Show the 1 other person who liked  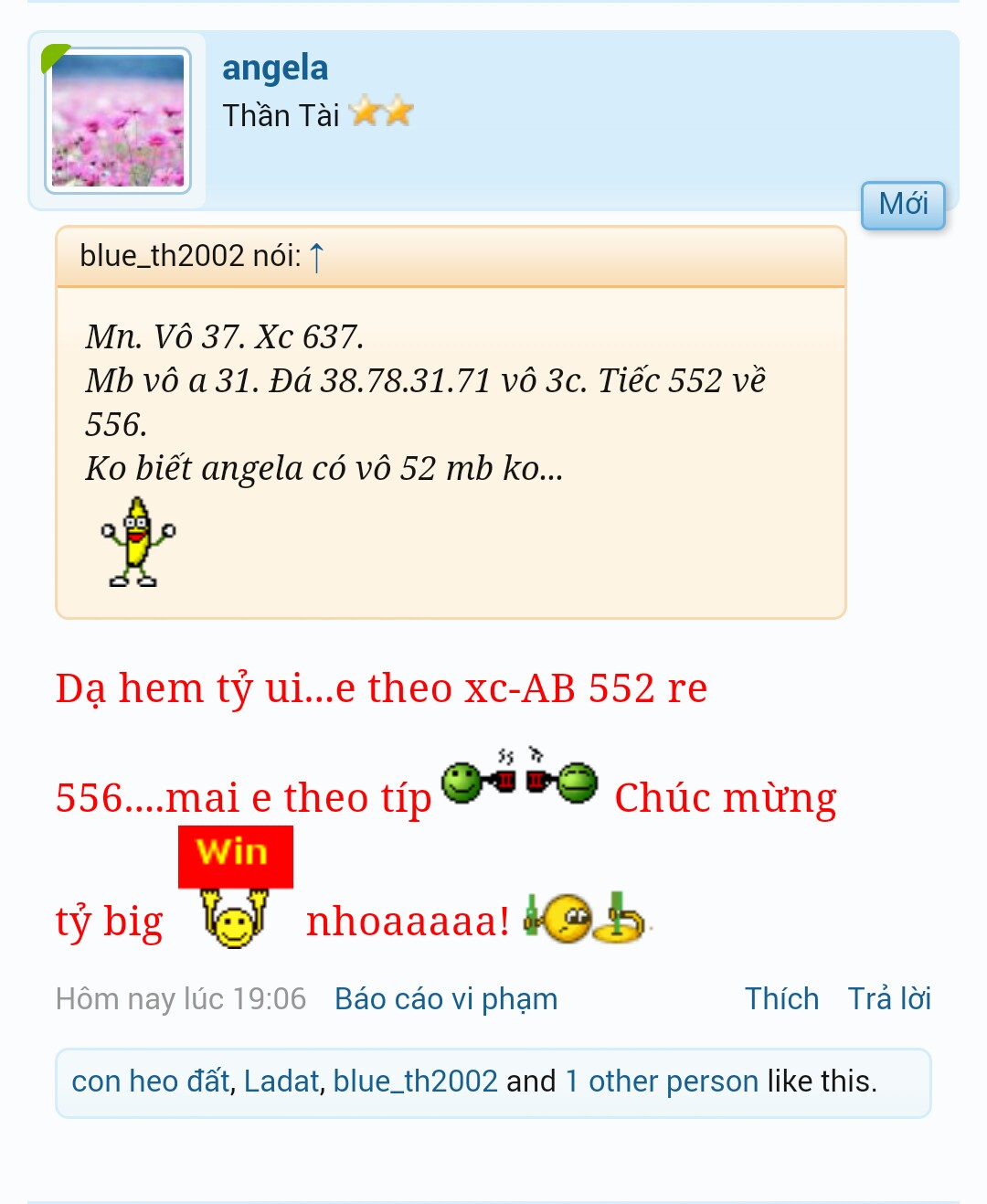point(662,1081)
